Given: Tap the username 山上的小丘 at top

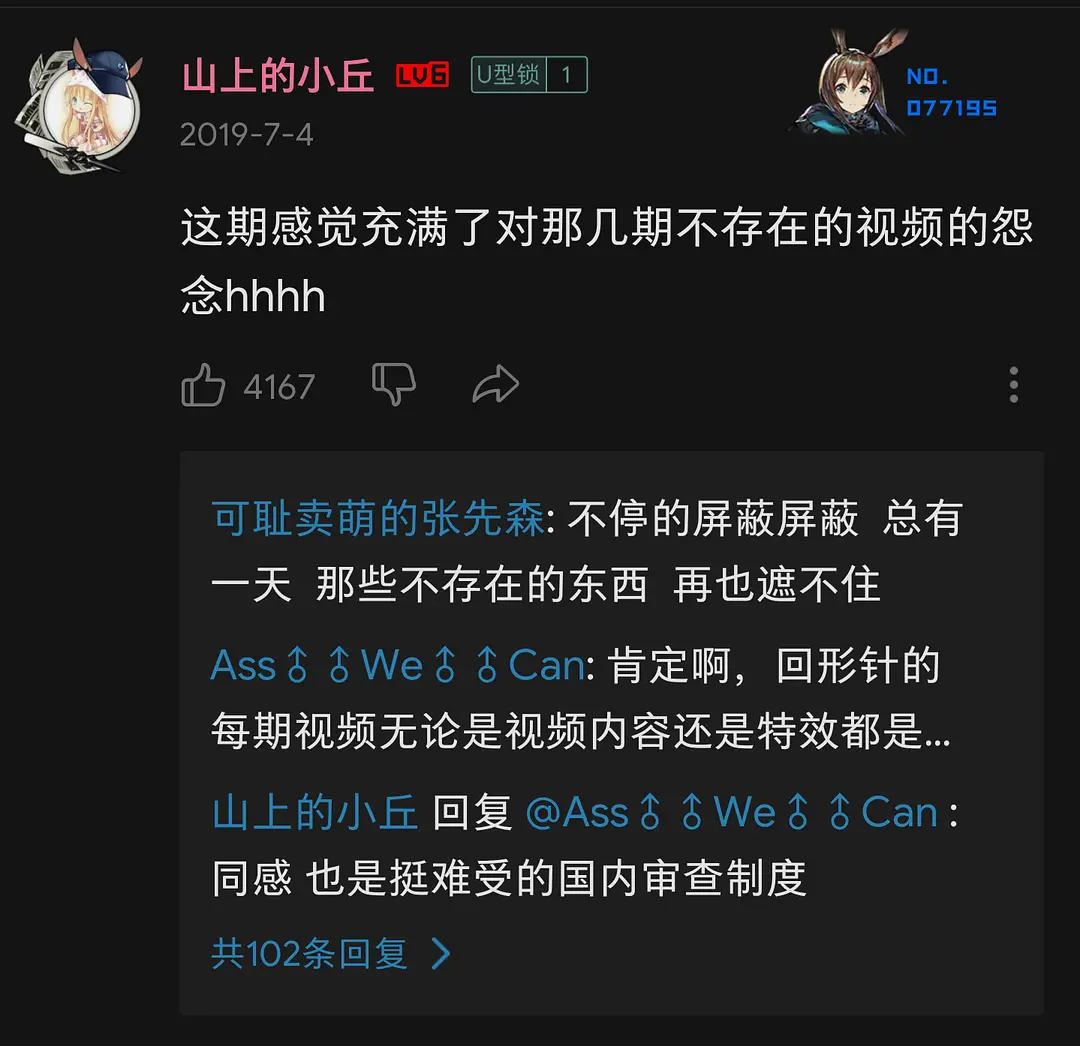Looking at the screenshot, I should (278, 76).
